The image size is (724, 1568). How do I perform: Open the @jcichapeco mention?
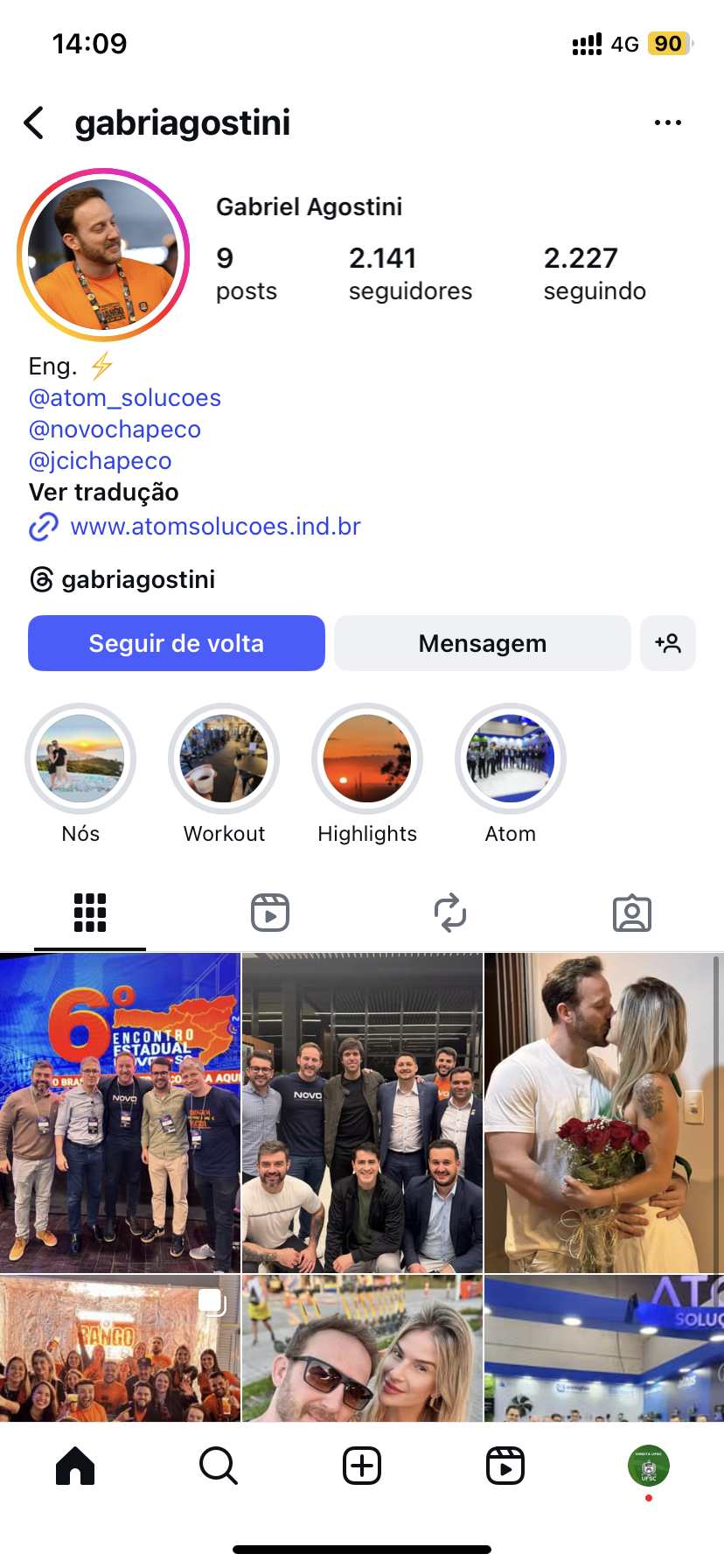(101, 461)
